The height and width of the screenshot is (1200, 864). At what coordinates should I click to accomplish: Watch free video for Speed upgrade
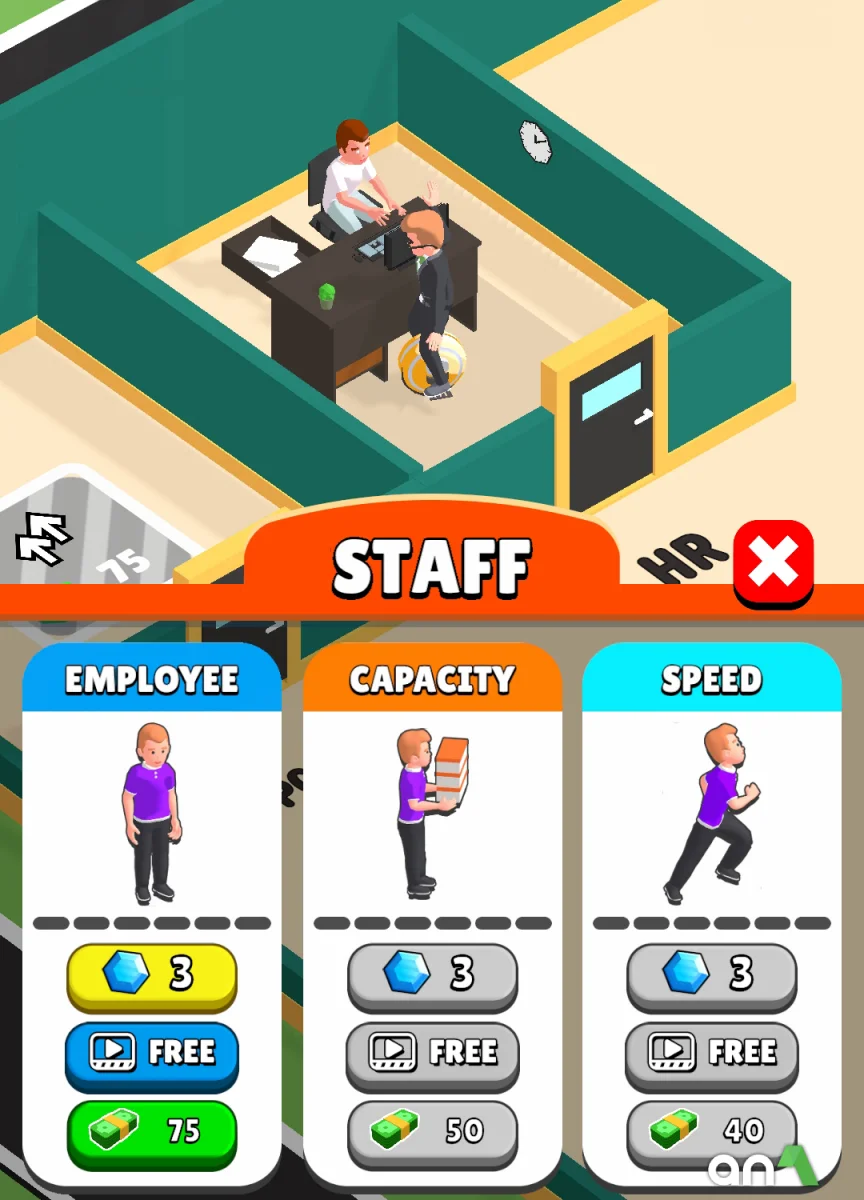coord(711,1052)
